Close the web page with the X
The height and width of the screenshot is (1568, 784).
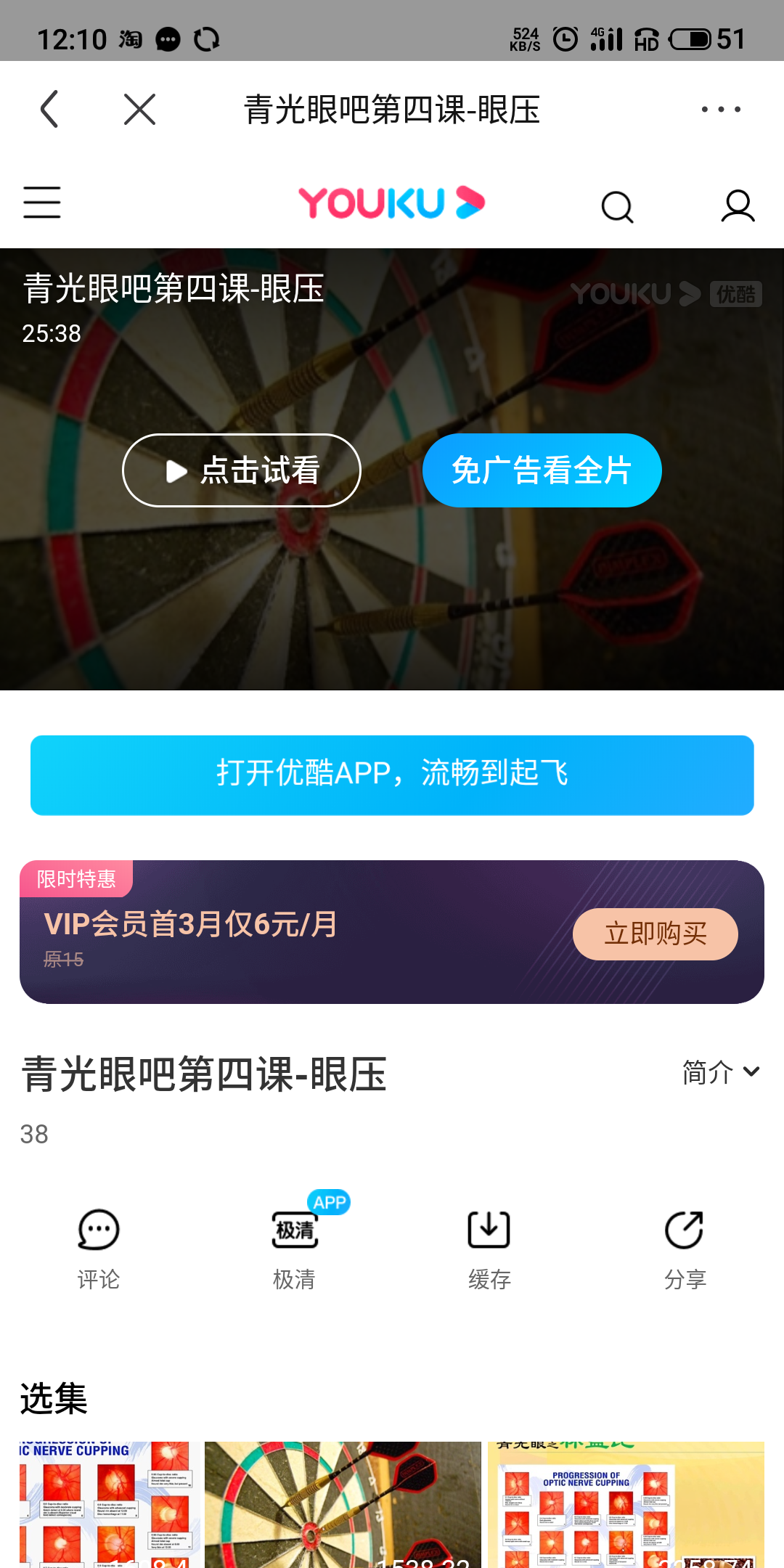pos(139,110)
